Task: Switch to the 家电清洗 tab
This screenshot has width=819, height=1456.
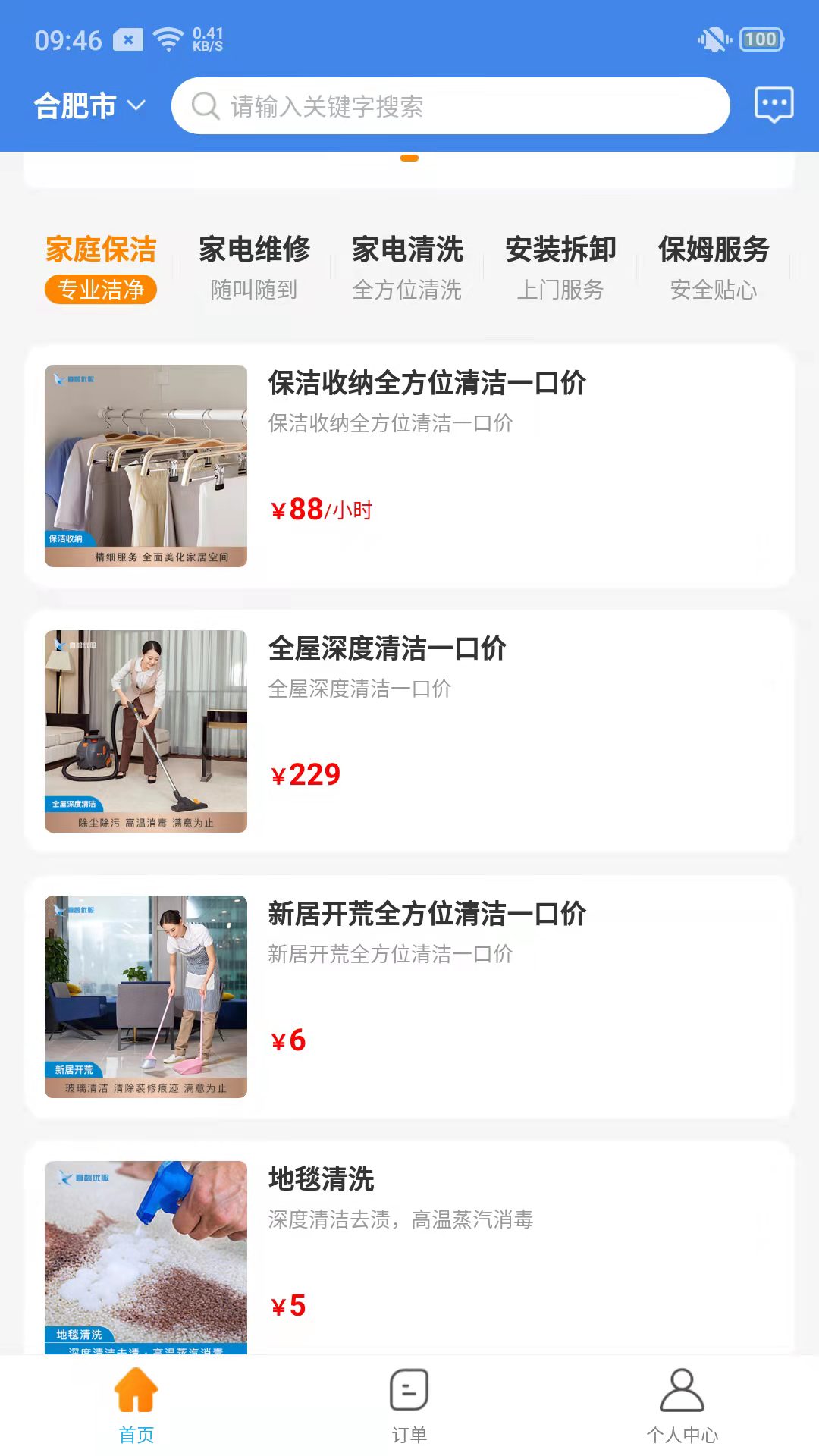Action: coord(407,267)
